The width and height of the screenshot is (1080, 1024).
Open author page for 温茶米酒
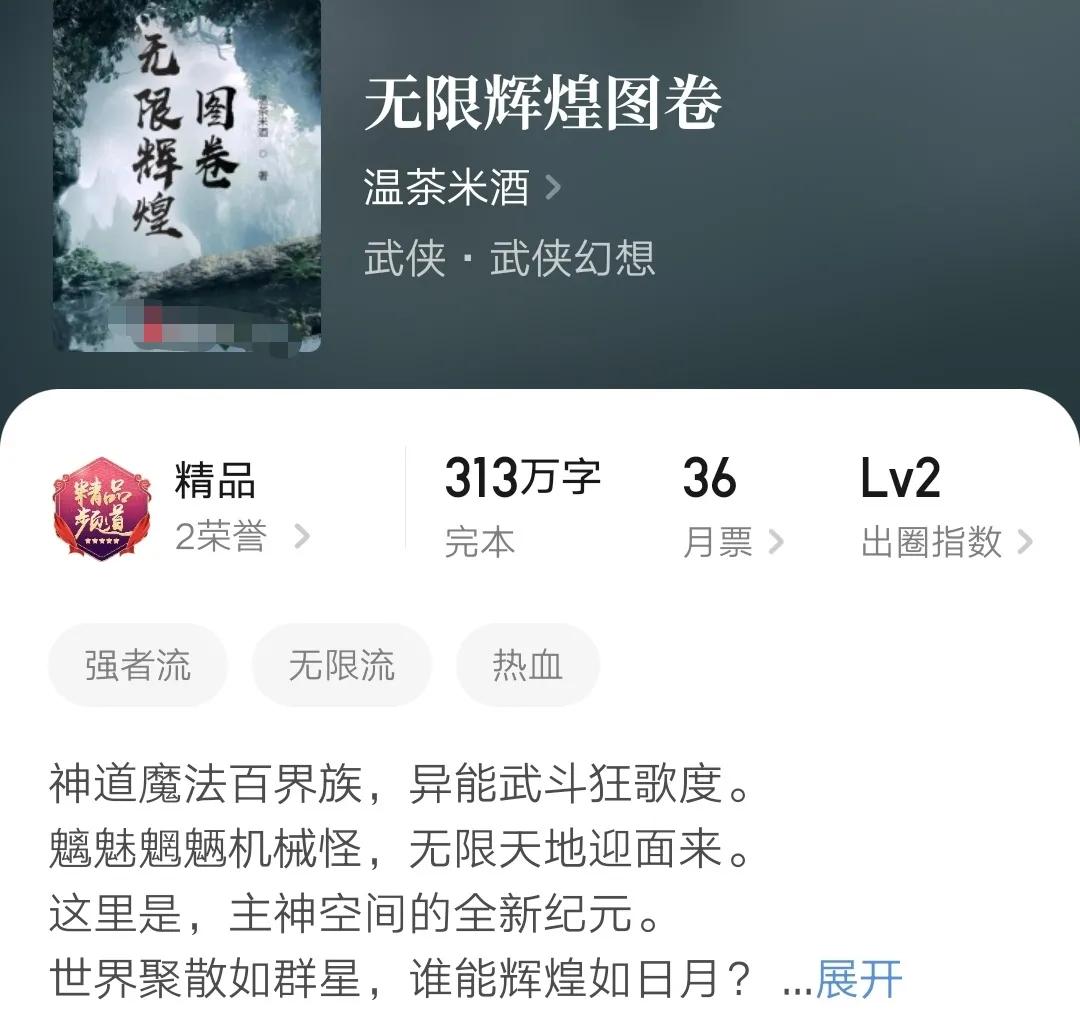[x=461, y=187]
